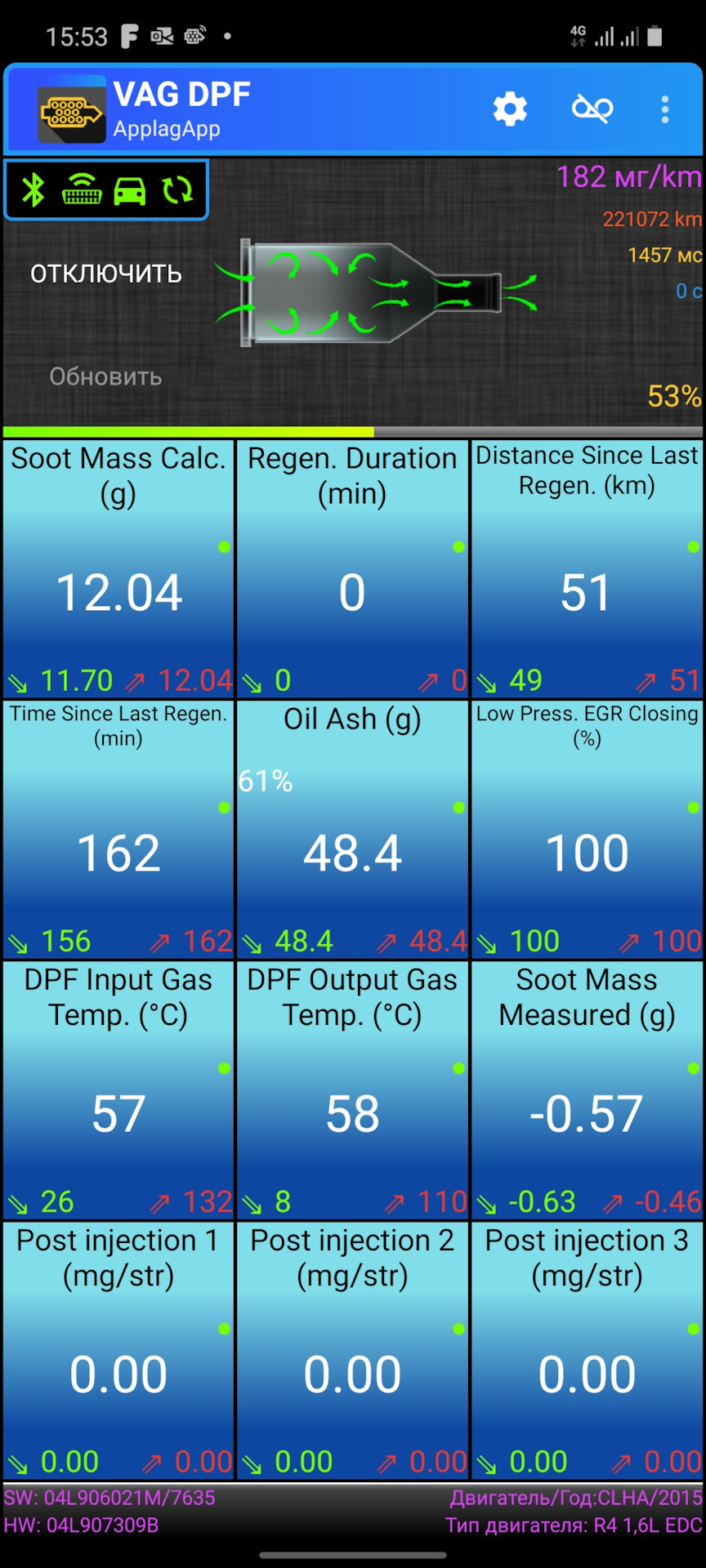Tap the Oil Ash tile

point(352,829)
